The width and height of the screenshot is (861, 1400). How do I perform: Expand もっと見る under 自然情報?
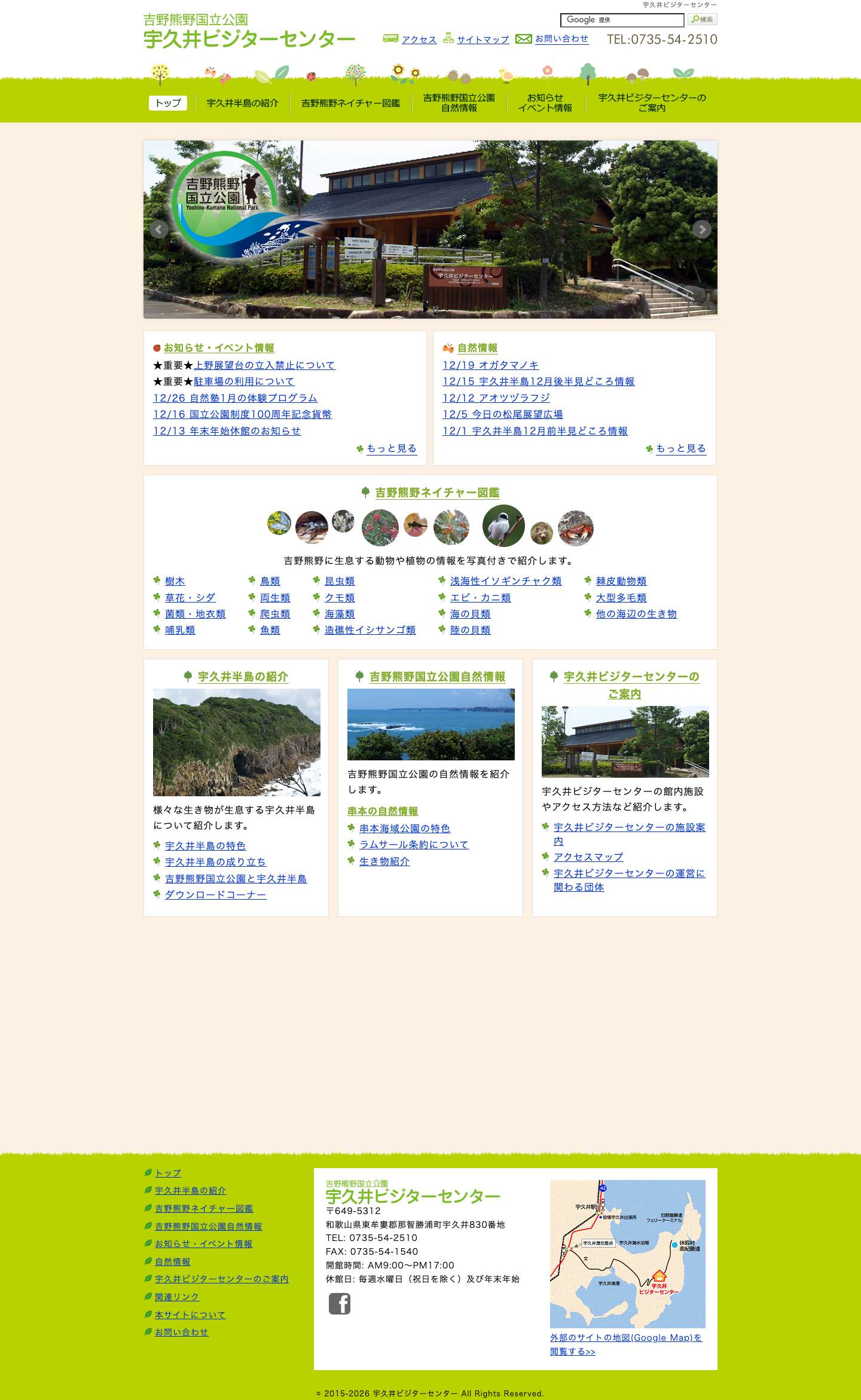680,448
